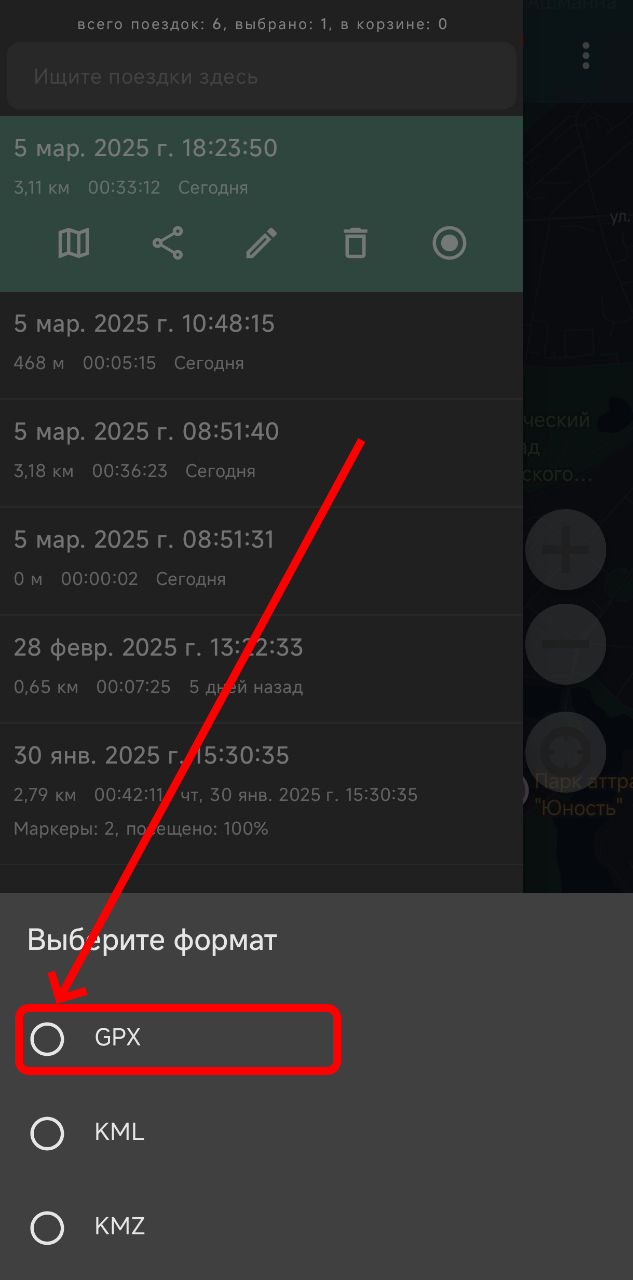Open the trip from 5 Mar 10:48:15
This screenshot has width=633, height=1280.
(x=261, y=342)
